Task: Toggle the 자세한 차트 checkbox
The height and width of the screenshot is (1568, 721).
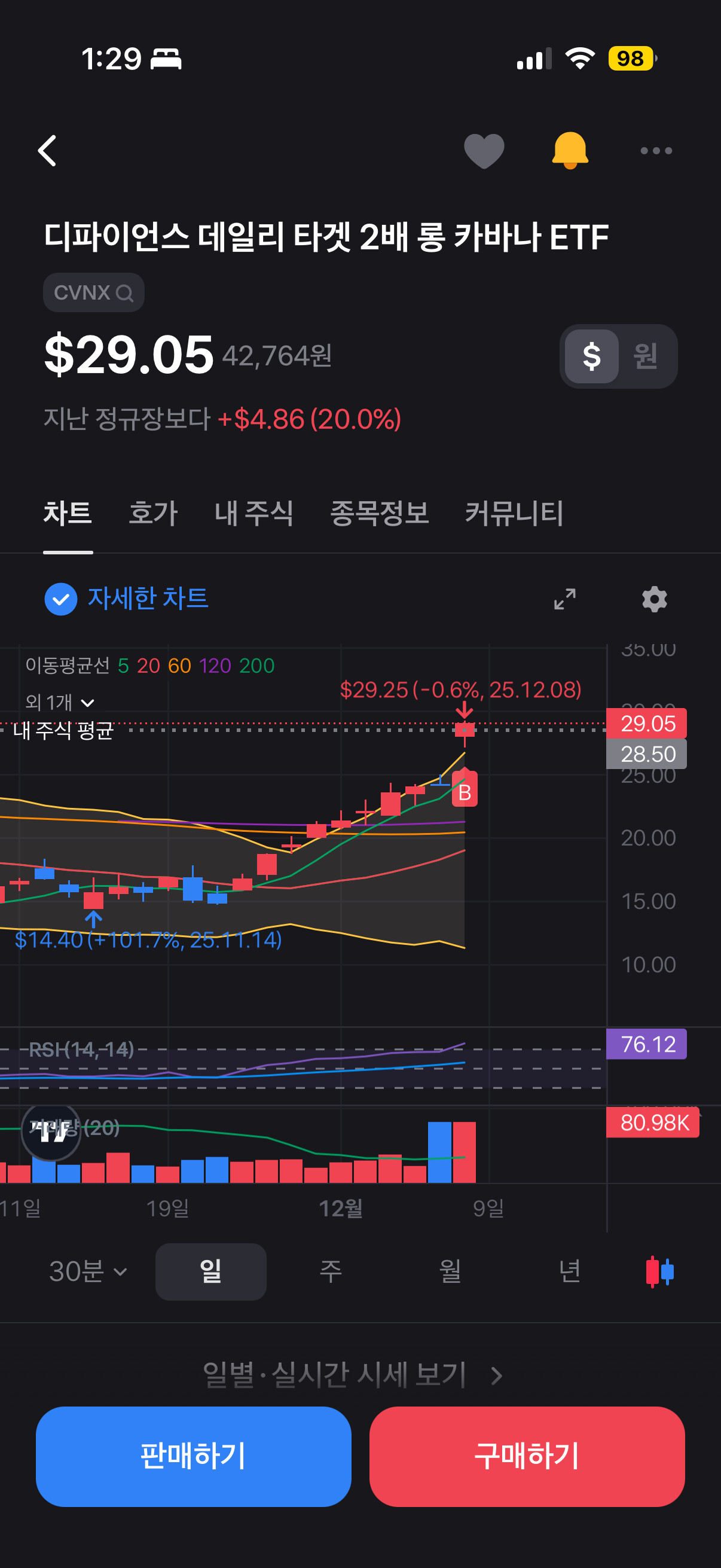Action: [61, 599]
